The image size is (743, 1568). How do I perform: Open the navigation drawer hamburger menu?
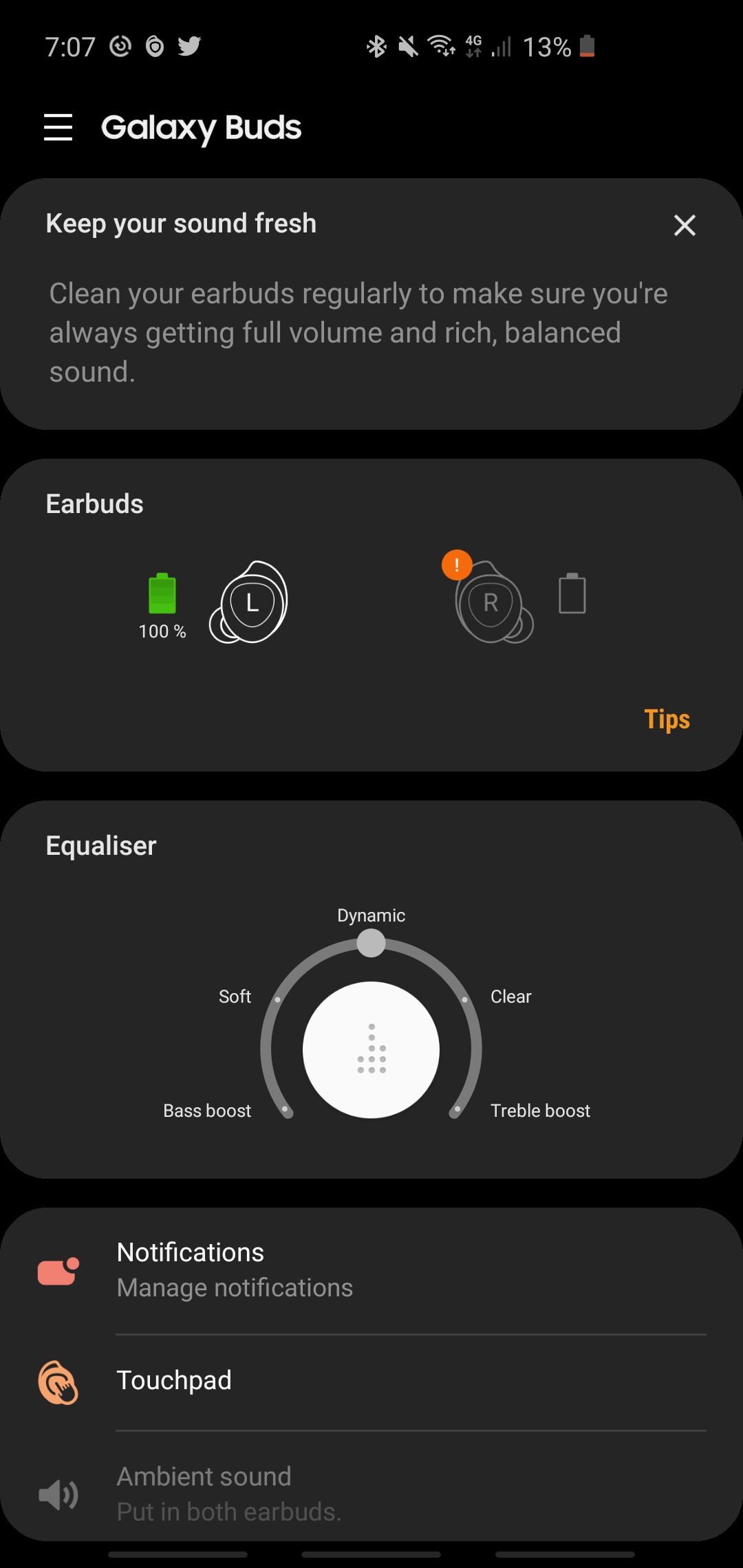click(x=58, y=128)
